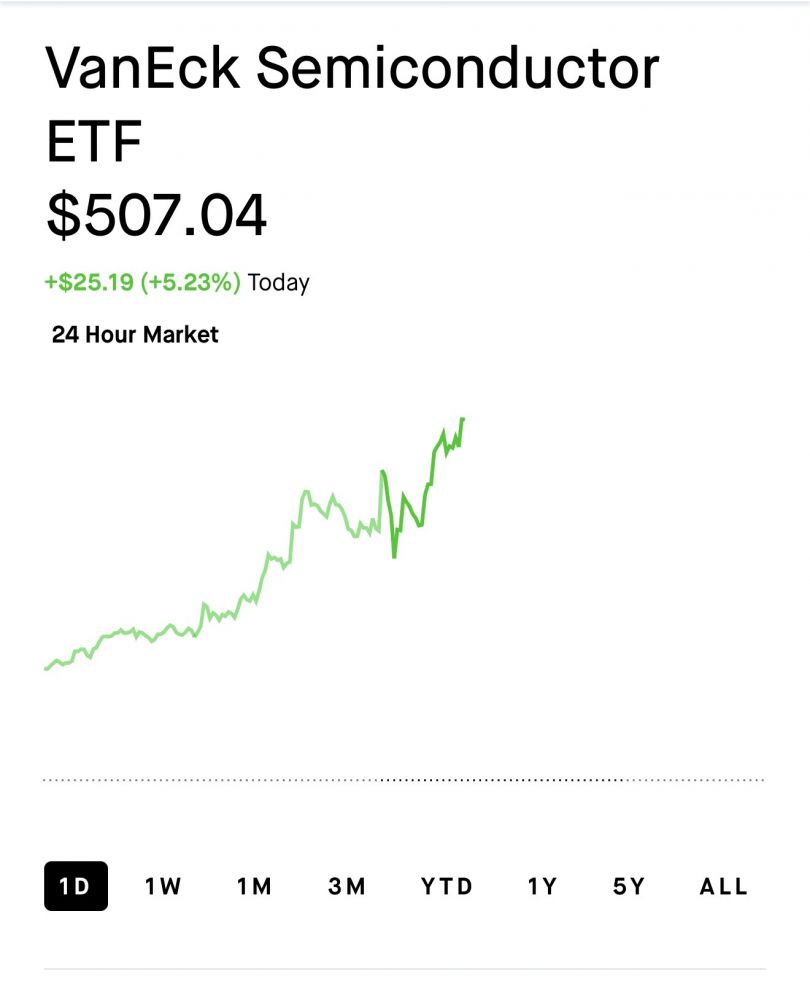Image resolution: width=810 pixels, height=1000 pixels.
Task: Switch to the 1Y chart view
Action: click(542, 886)
